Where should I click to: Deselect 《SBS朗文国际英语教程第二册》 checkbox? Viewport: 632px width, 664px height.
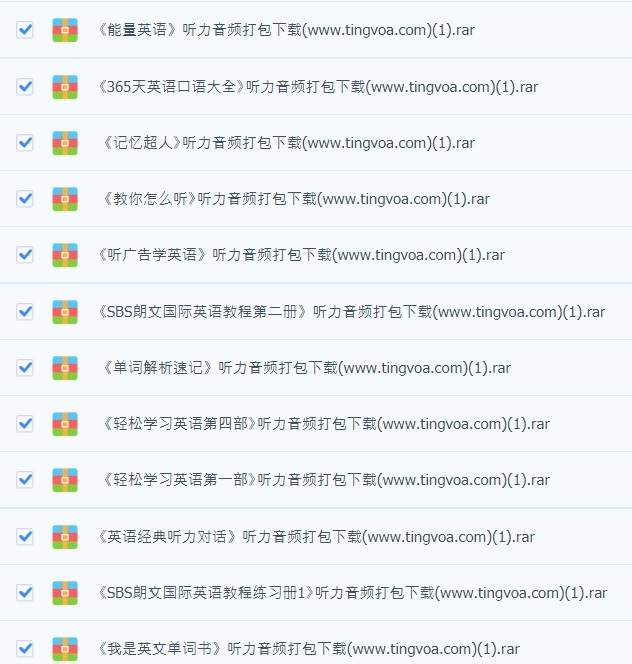click(x=25, y=311)
